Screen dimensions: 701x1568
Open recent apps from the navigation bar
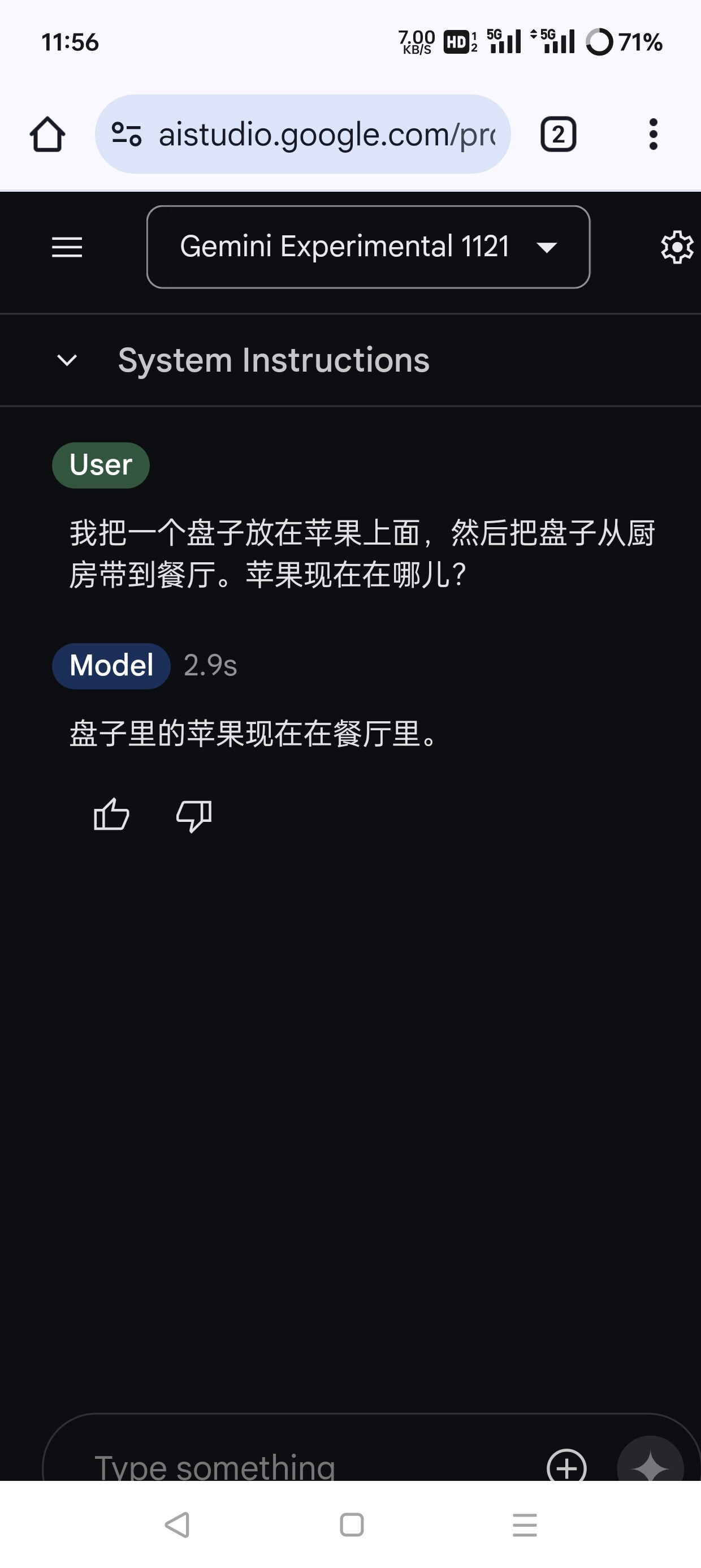(x=525, y=1525)
